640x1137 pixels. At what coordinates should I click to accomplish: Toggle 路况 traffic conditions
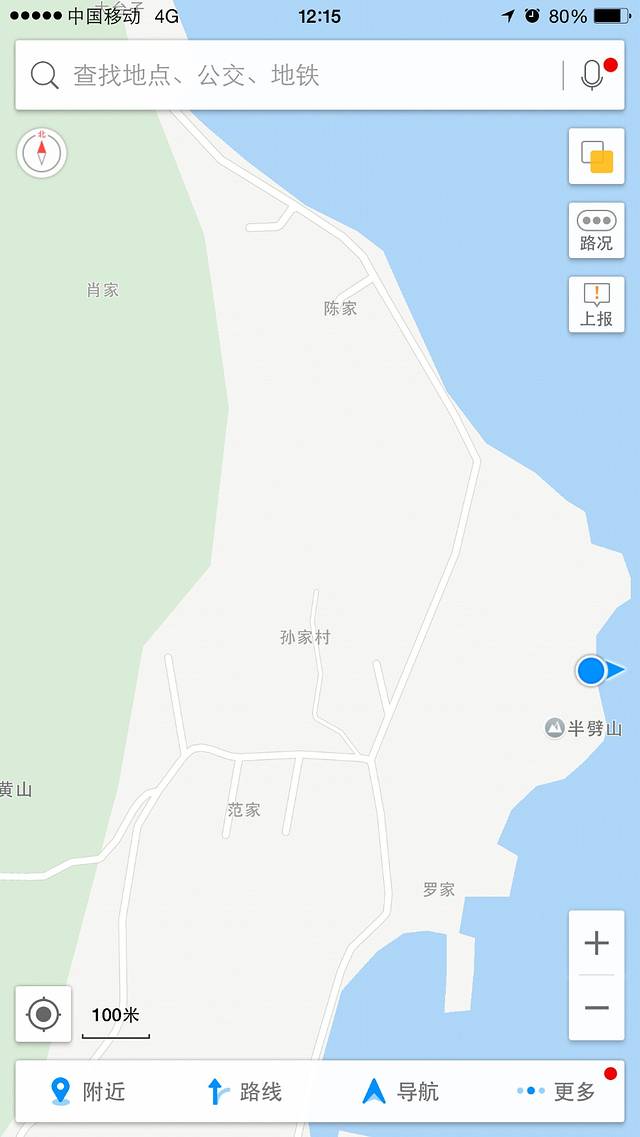(x=597, y=231)
